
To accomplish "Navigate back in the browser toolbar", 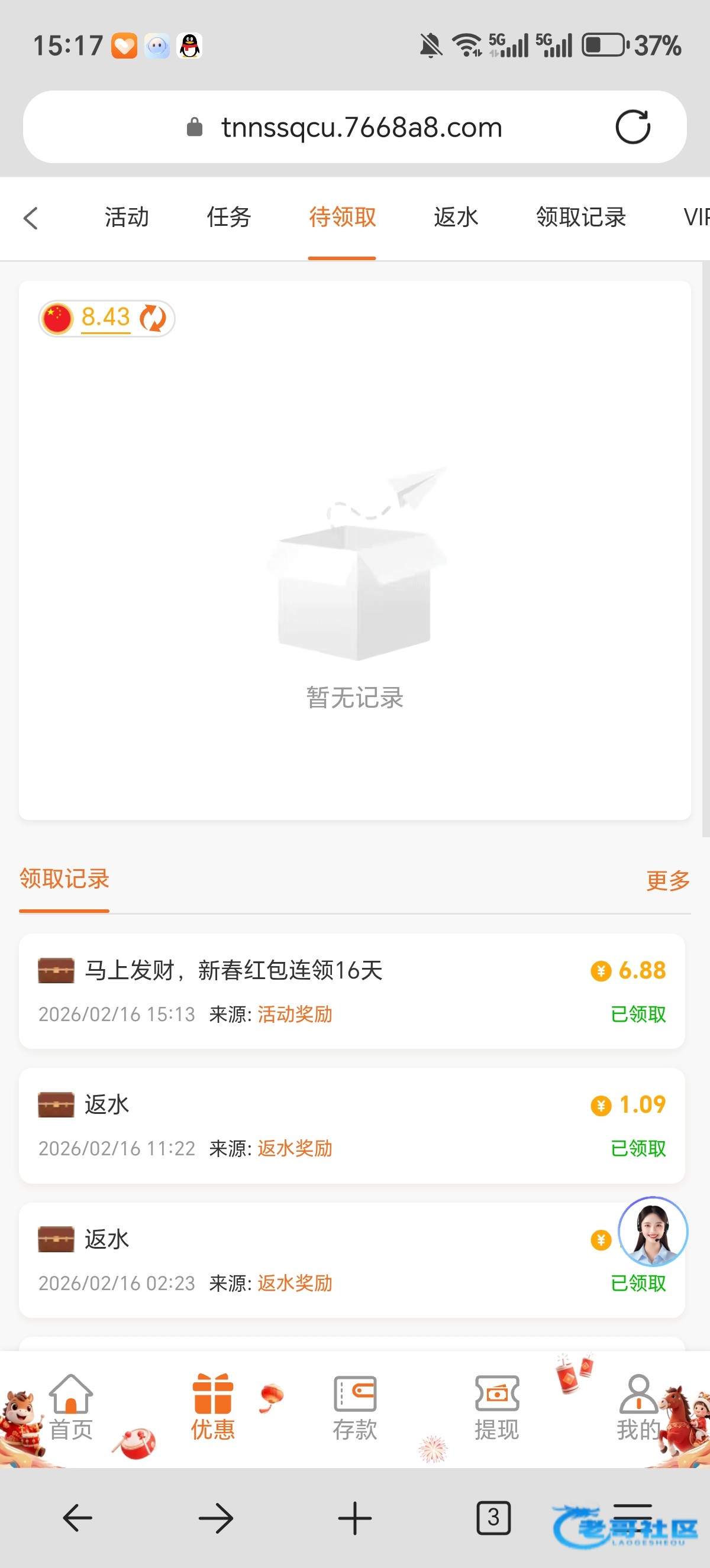I will pyautogui.click(x=78, y=1518).
